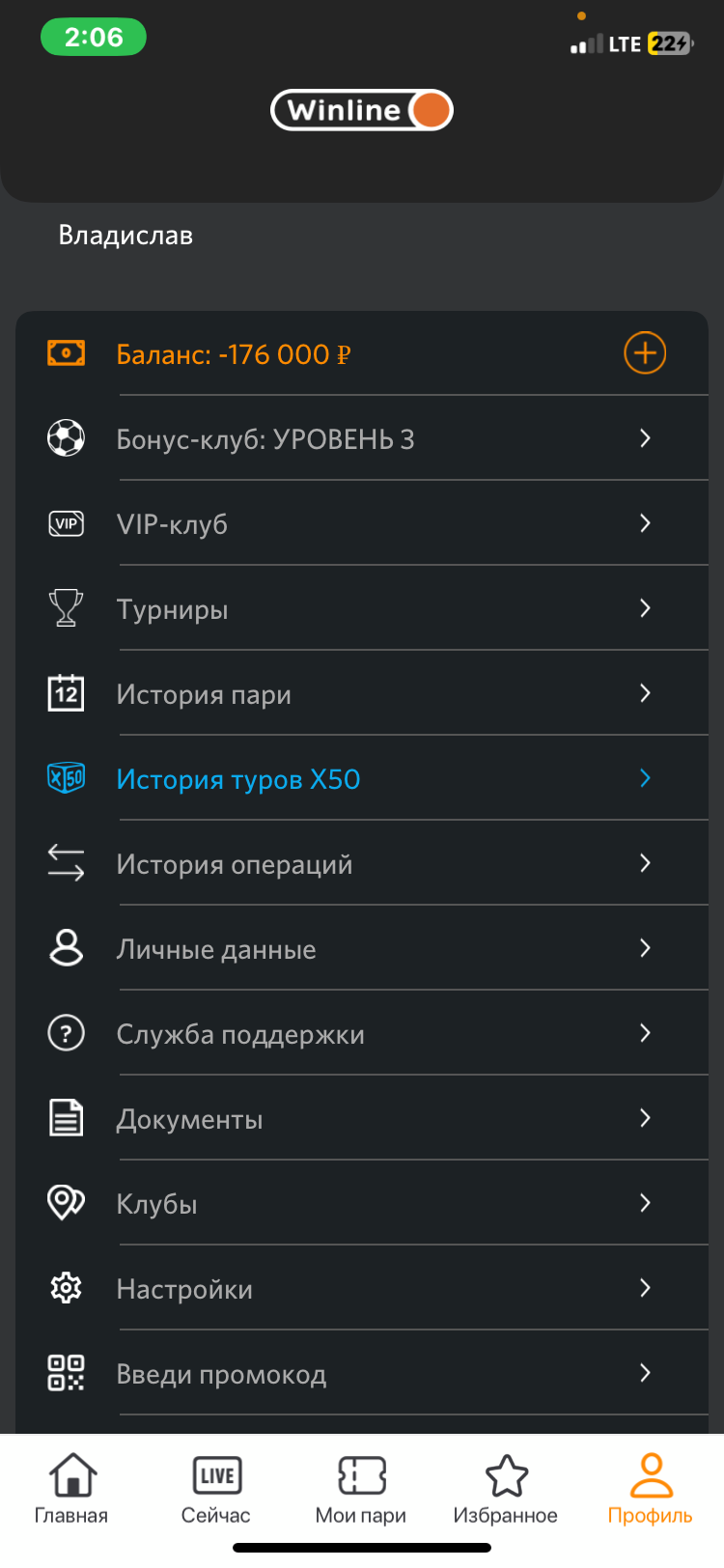Open Бонус-клуб: УРОВЕНЬ 3

click(362, 438)
